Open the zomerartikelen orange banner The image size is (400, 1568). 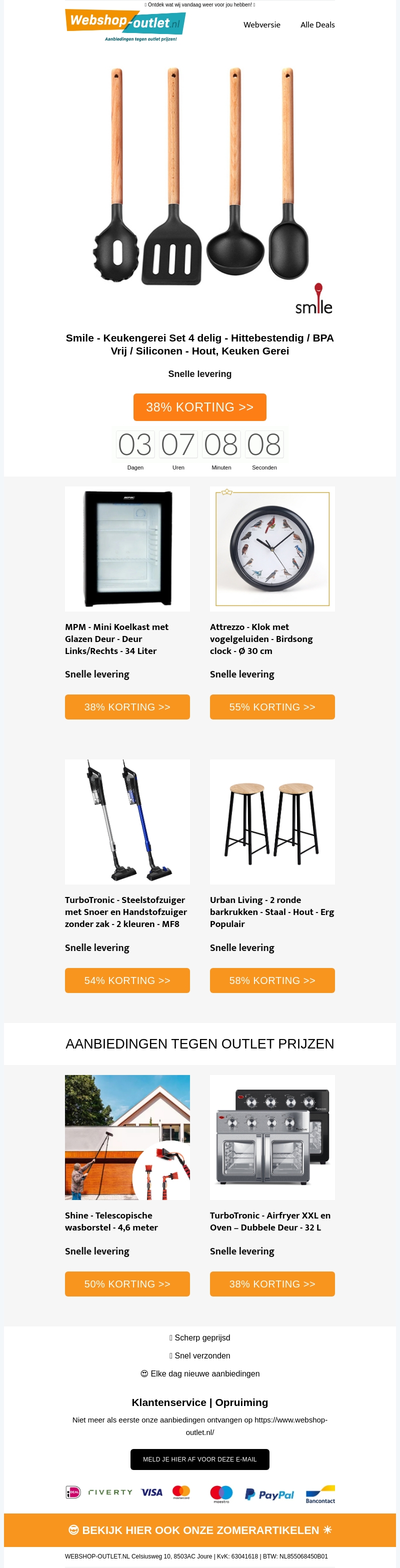(x=199, y=1529)
